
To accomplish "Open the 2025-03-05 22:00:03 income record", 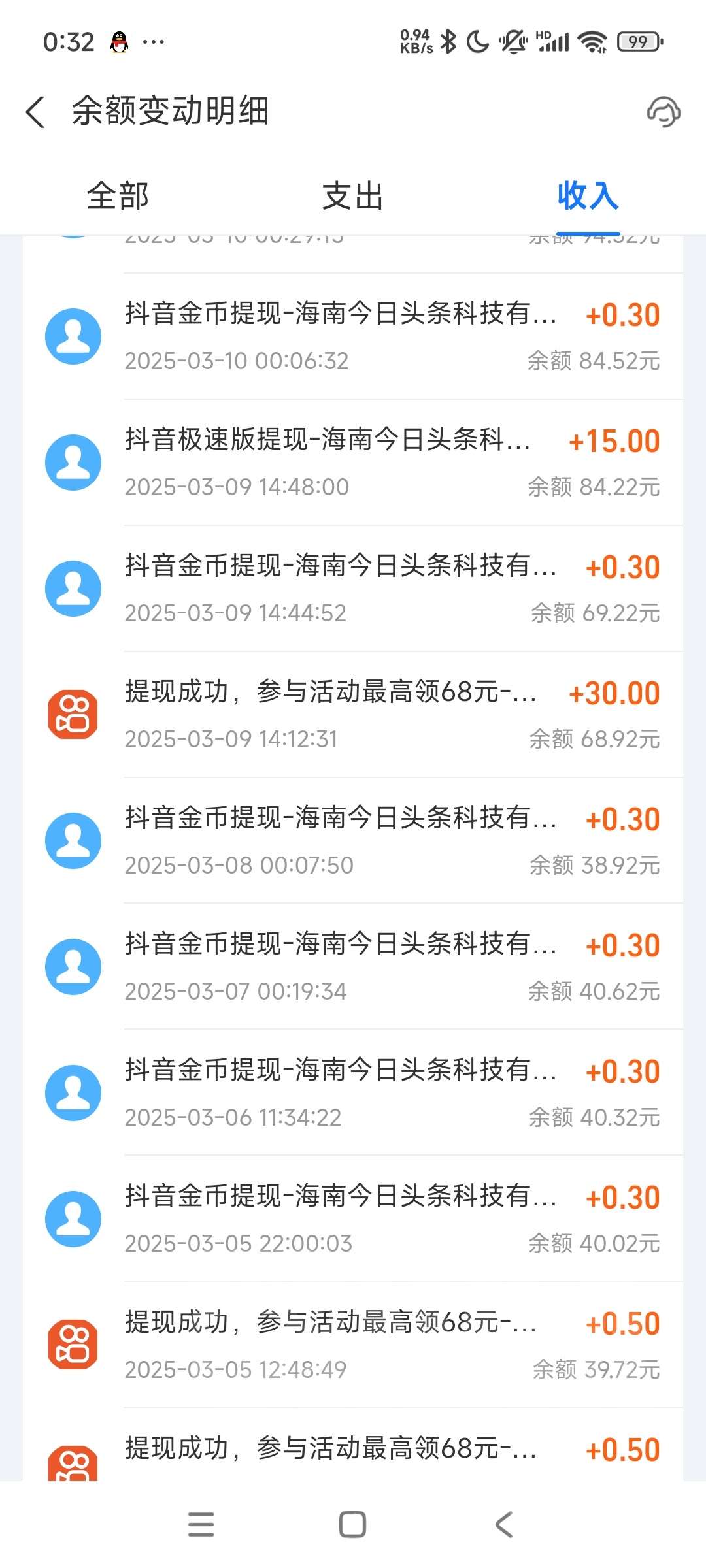I will [x=392, y=1219].
